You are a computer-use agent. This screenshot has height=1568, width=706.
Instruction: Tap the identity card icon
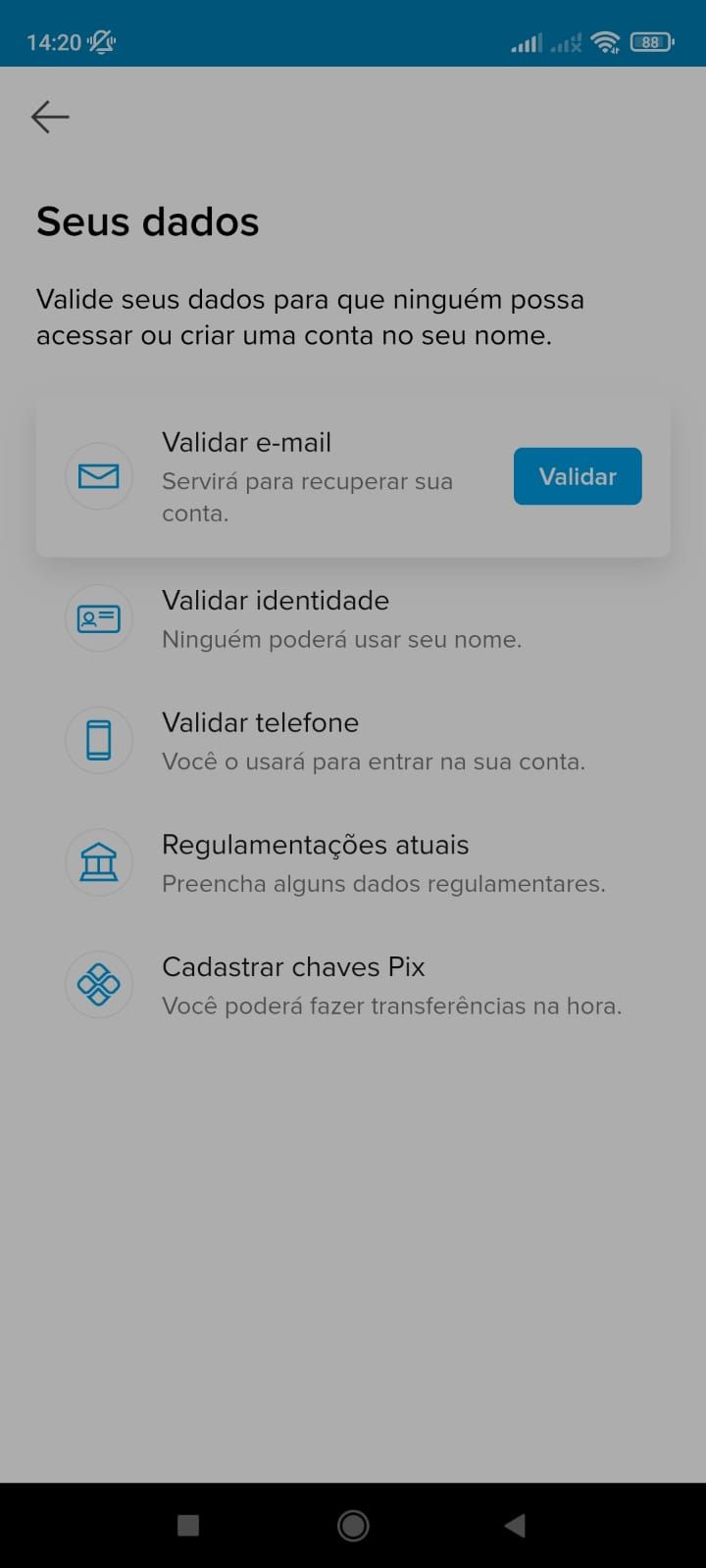pos(98,618)
